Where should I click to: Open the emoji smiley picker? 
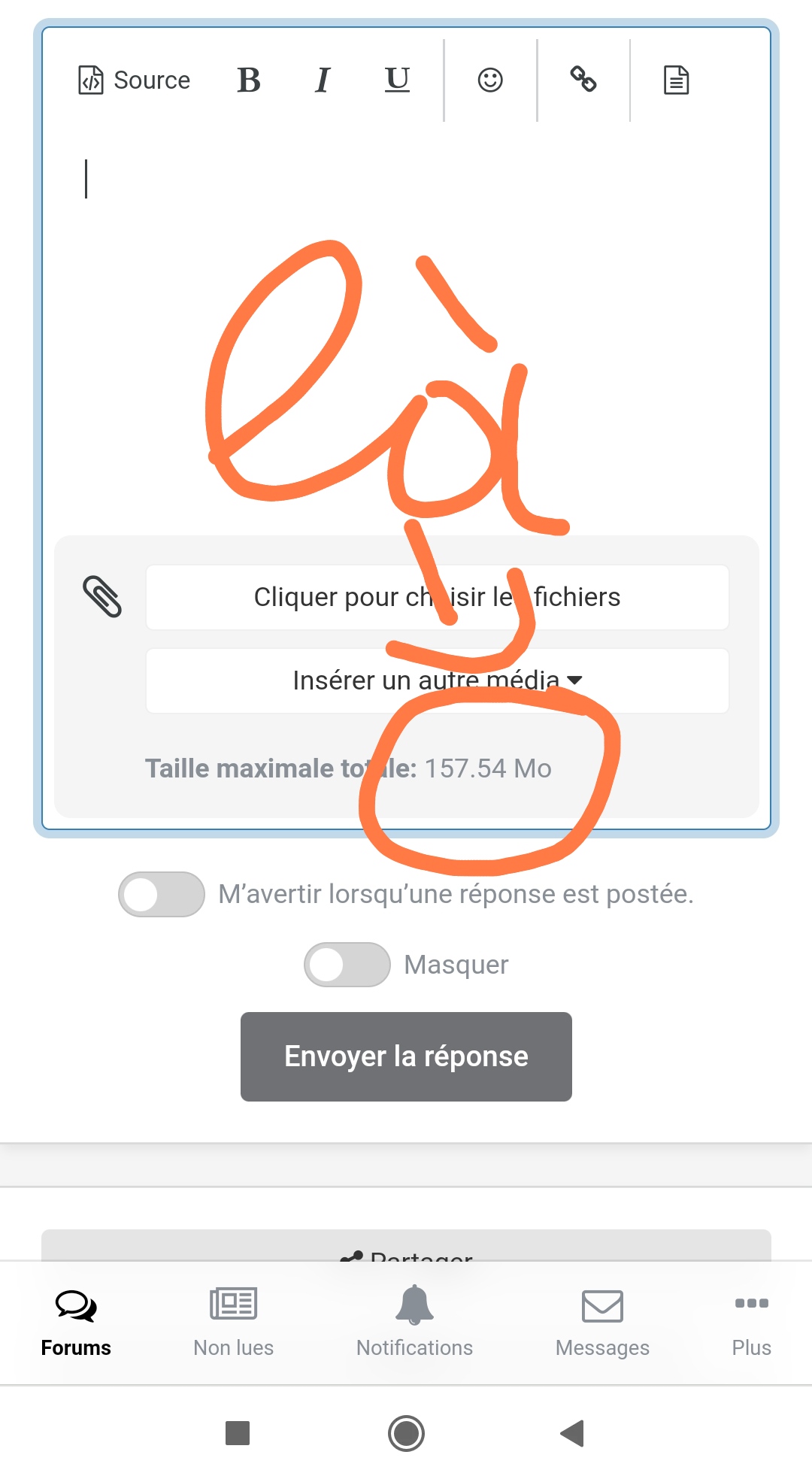pos(490,80)
